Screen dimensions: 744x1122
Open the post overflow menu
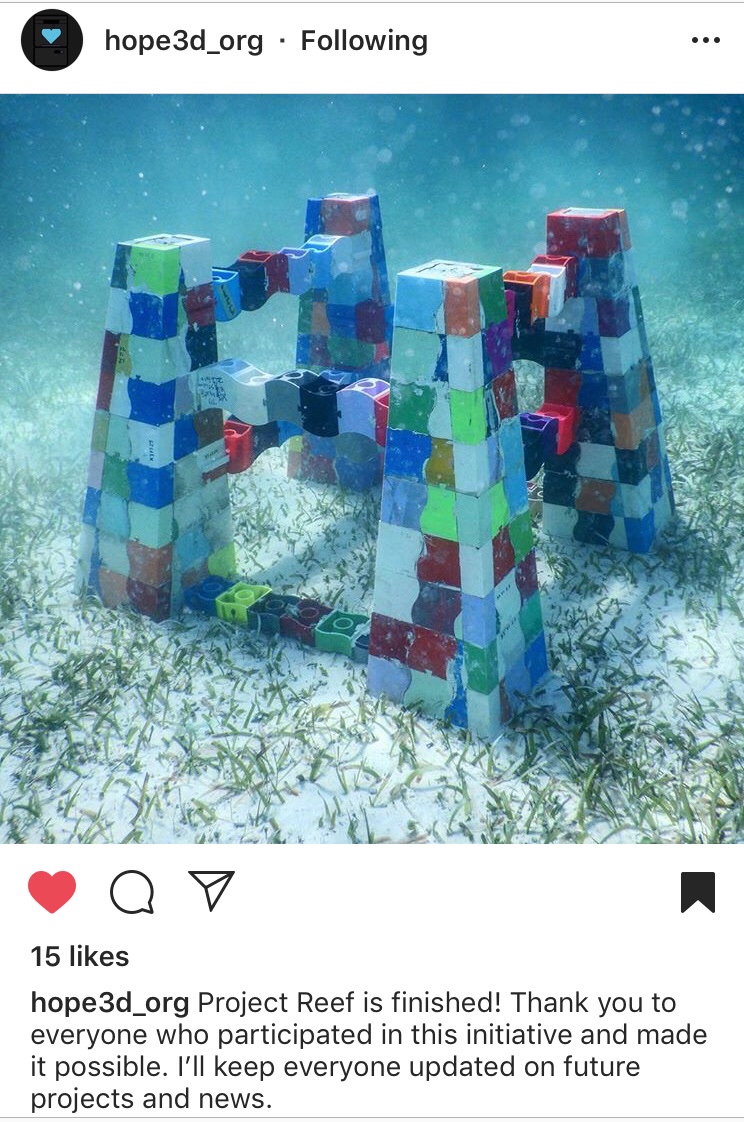(x=705, y=41)
